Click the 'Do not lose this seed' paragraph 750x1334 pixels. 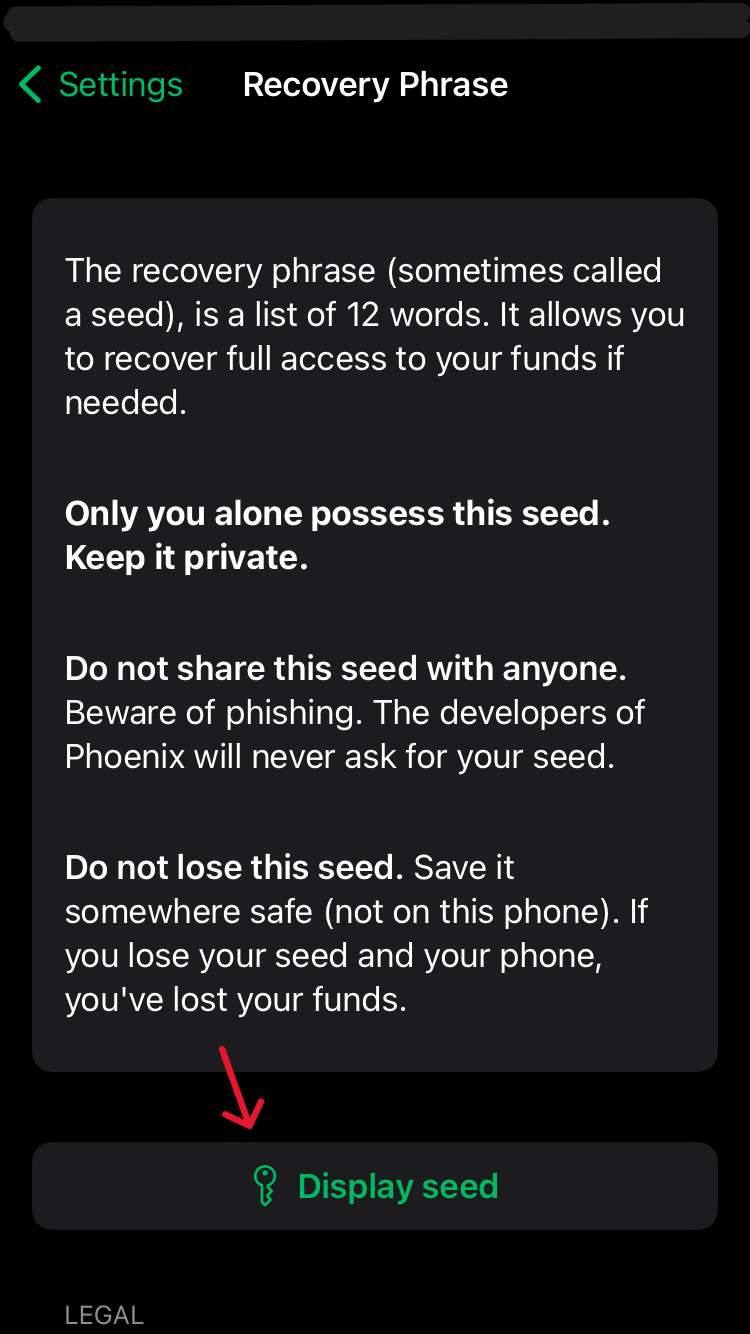tap(375, 932)
